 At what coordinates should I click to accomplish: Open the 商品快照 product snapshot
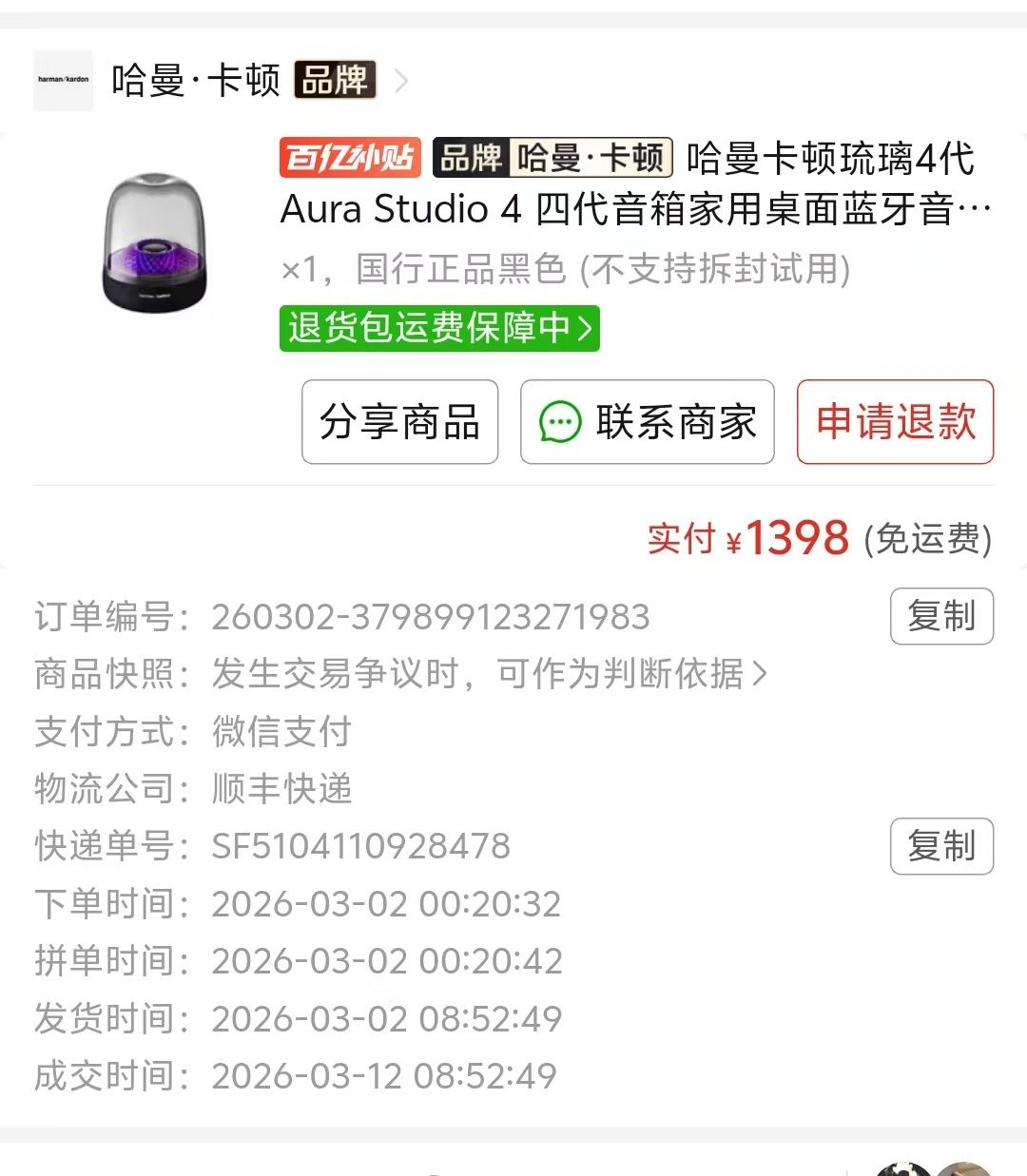coord(487,674)
